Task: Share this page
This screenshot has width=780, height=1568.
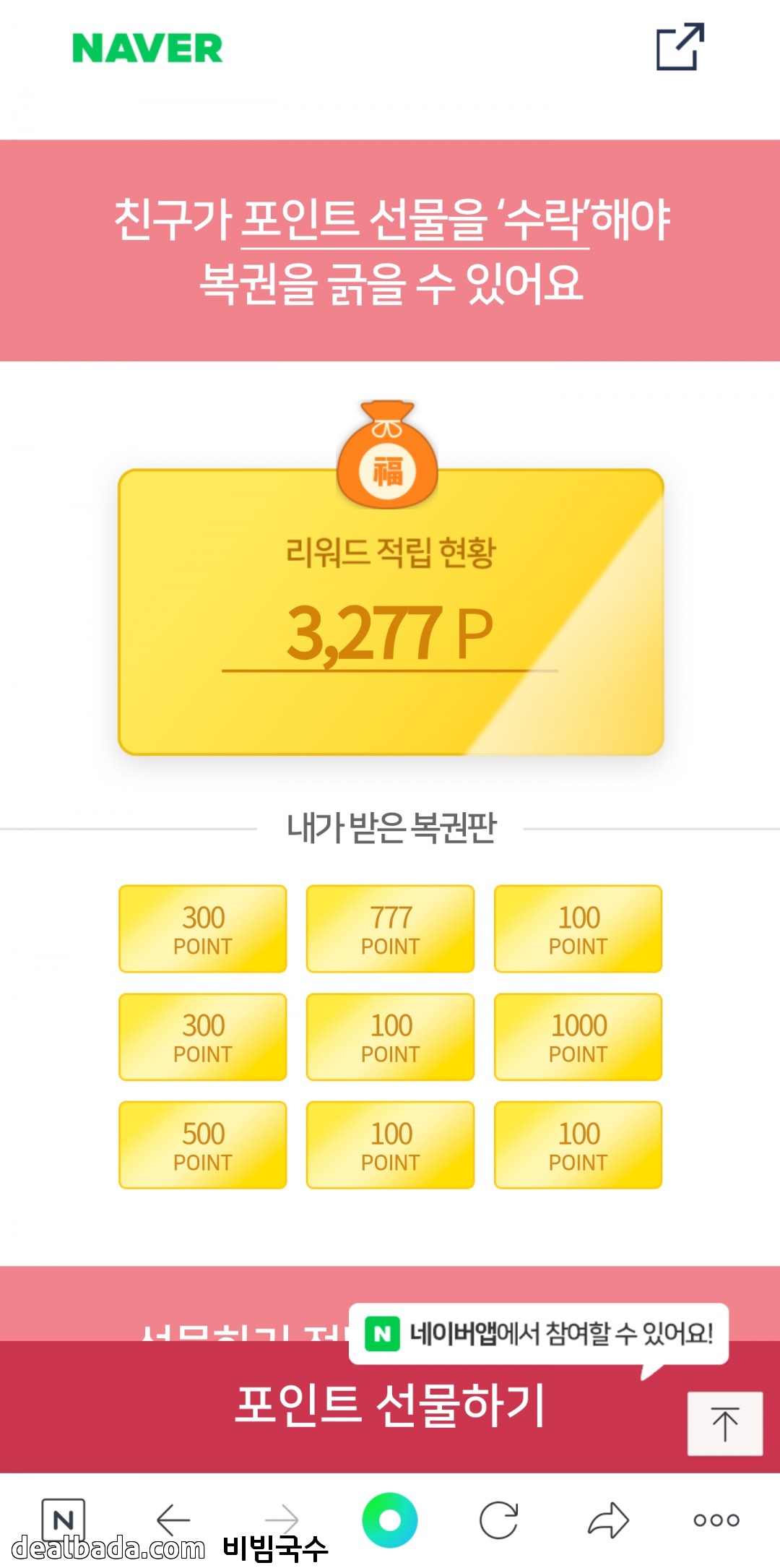Action: pos(608,1520)
